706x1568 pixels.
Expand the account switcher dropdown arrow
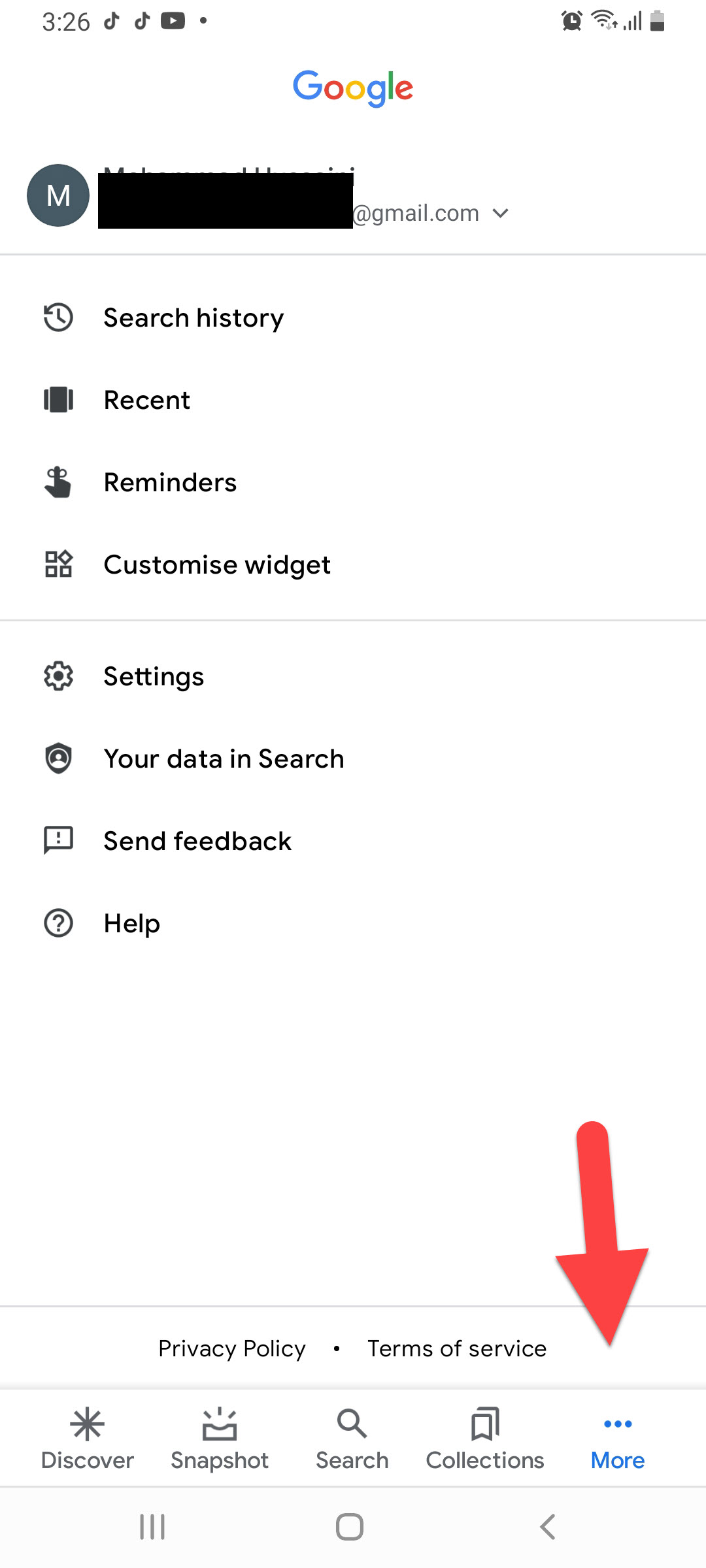click(501, 214)
